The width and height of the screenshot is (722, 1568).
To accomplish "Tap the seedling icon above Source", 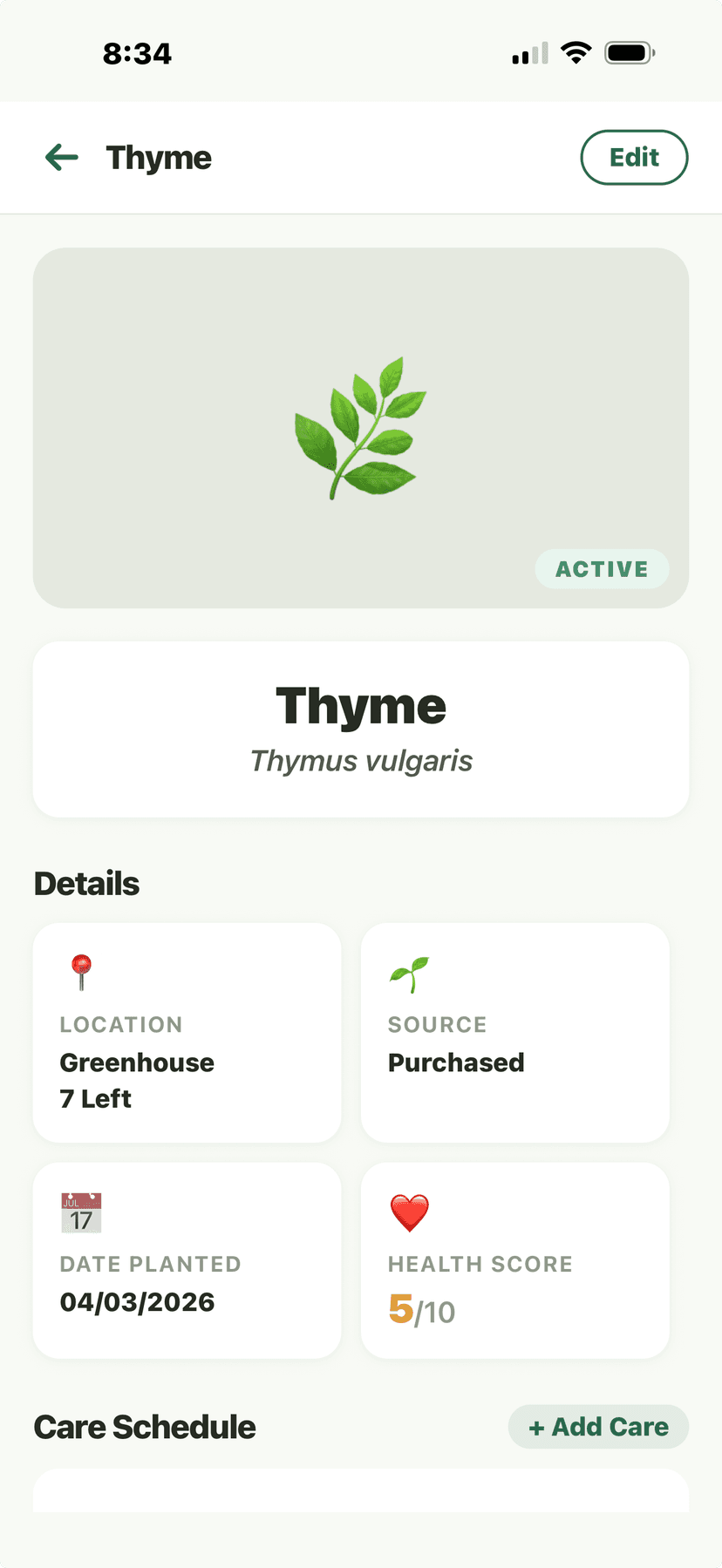I will point(410,974).
